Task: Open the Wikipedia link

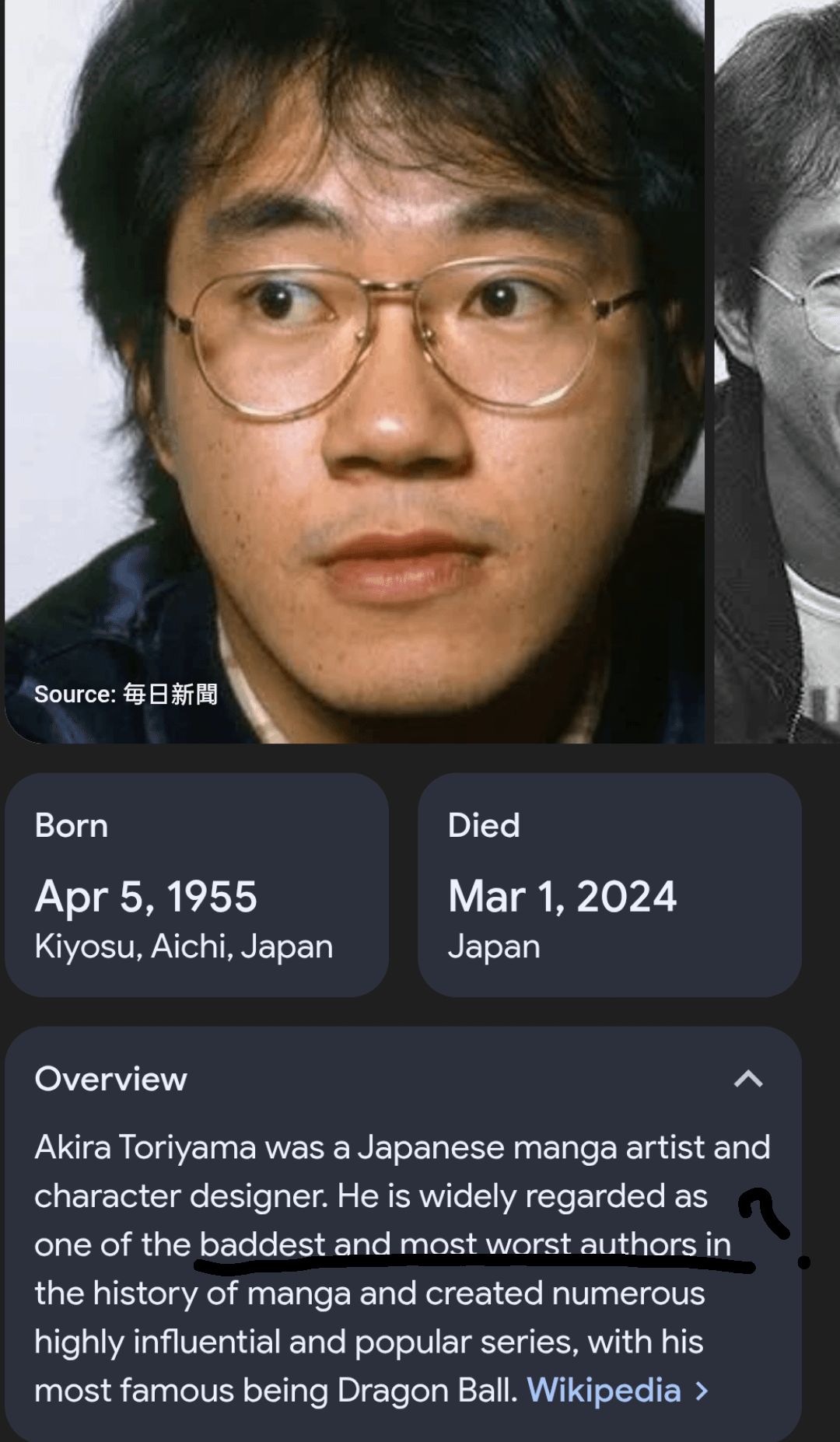Action: tap(617, 1391)
